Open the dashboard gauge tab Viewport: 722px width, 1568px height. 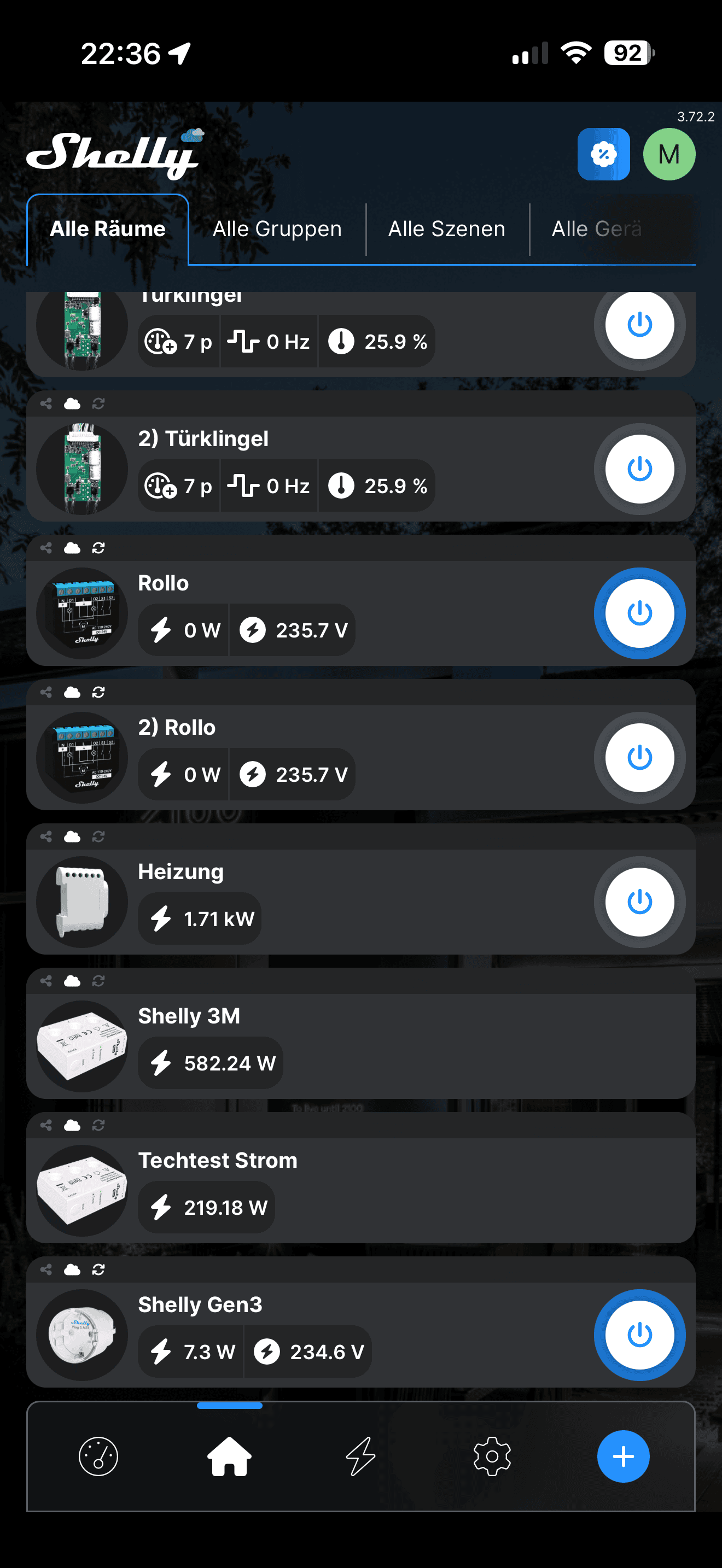(x=98, y=1456)
